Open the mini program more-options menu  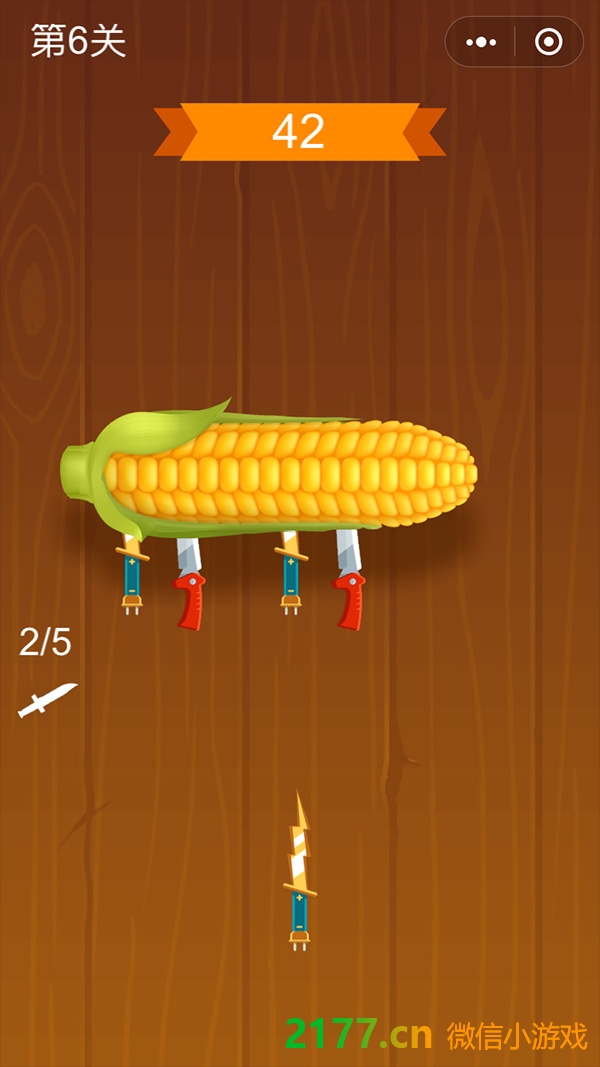[481, 42]
